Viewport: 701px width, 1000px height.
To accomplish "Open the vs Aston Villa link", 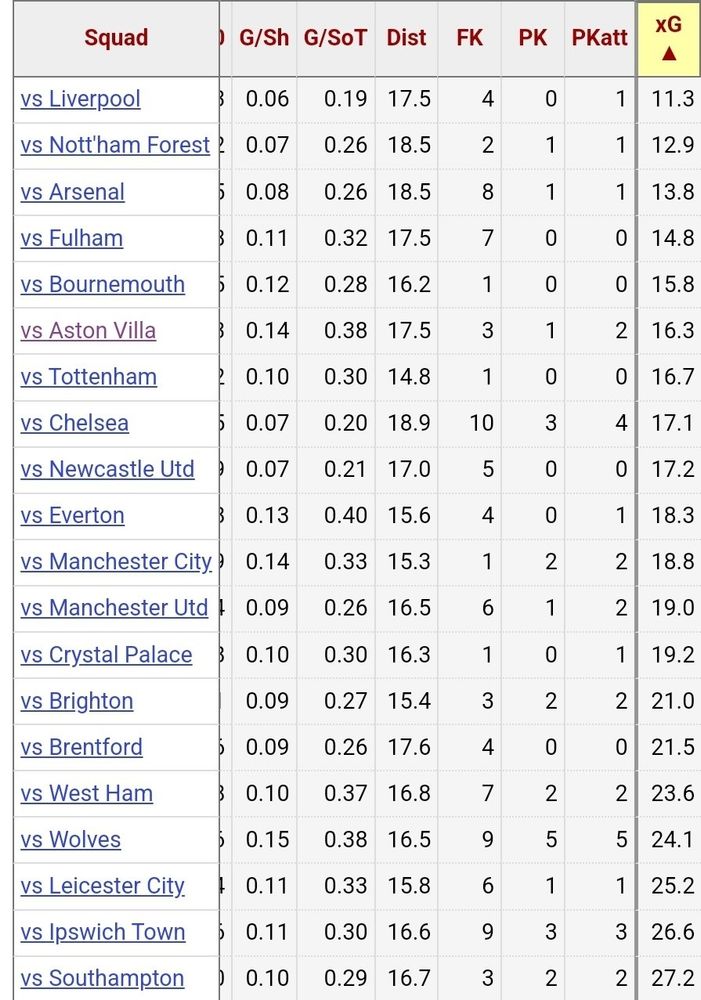I will 88,330.
